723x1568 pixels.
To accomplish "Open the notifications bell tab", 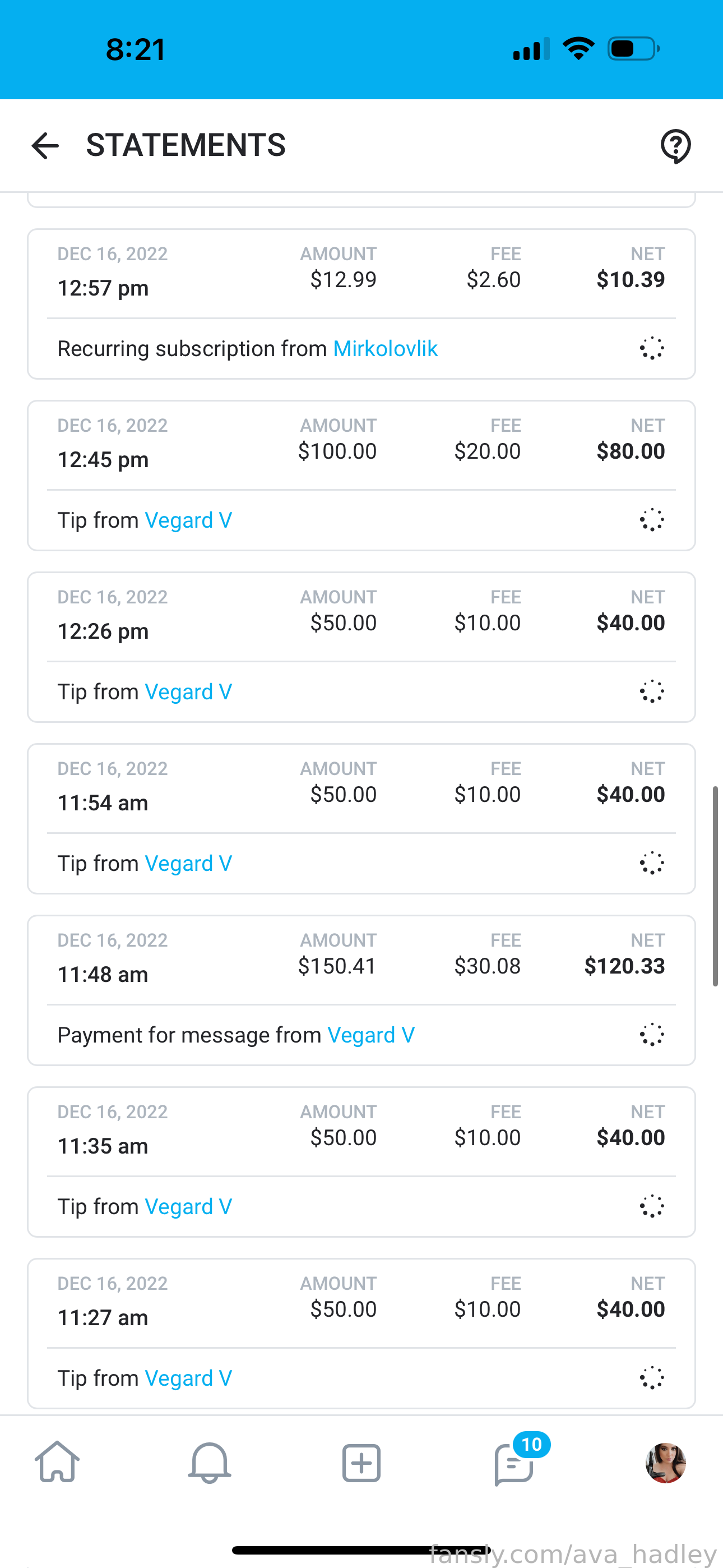I will (210, 1462).
